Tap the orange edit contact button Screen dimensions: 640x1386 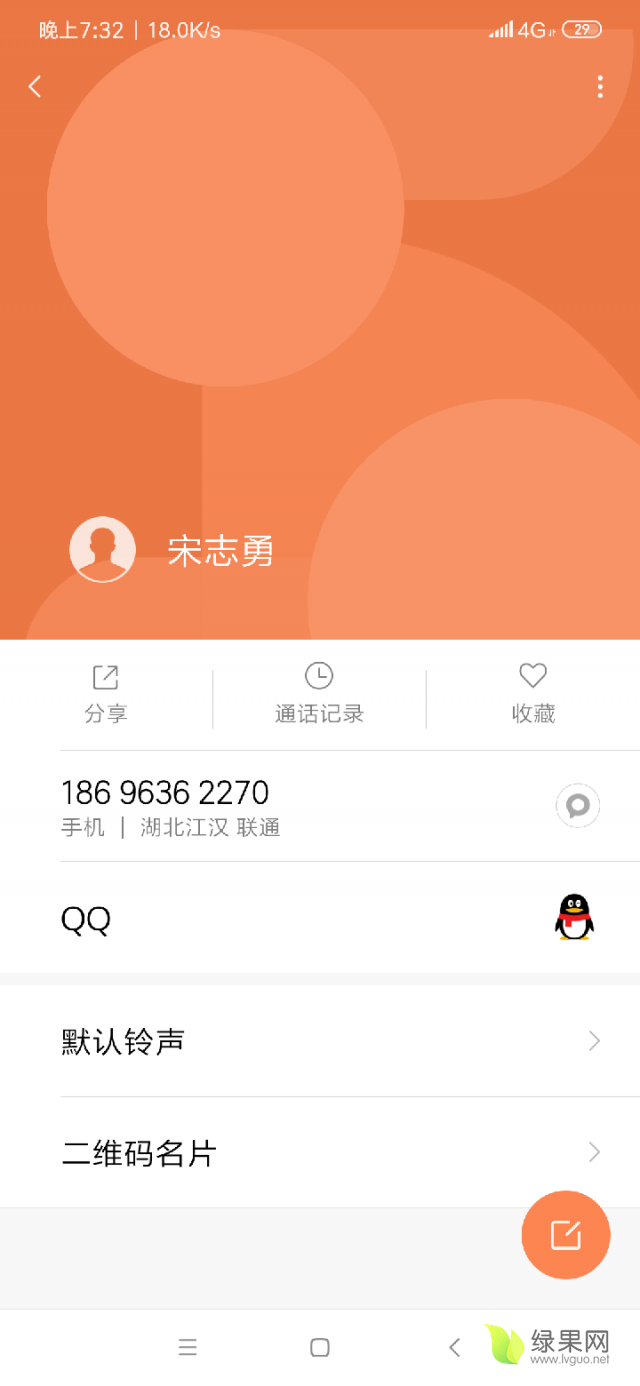pos(565,1235)
